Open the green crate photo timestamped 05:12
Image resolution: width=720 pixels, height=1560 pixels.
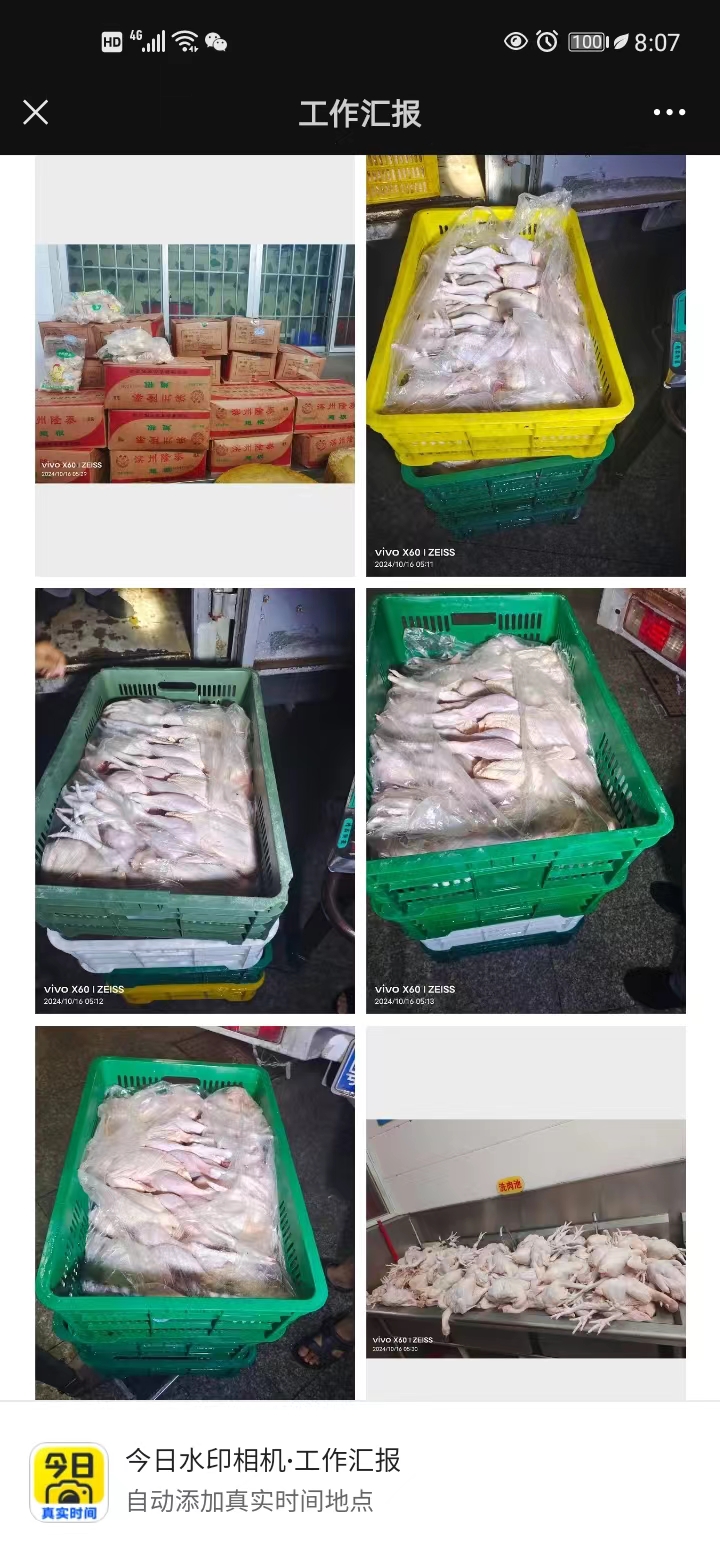coord(195,800)
